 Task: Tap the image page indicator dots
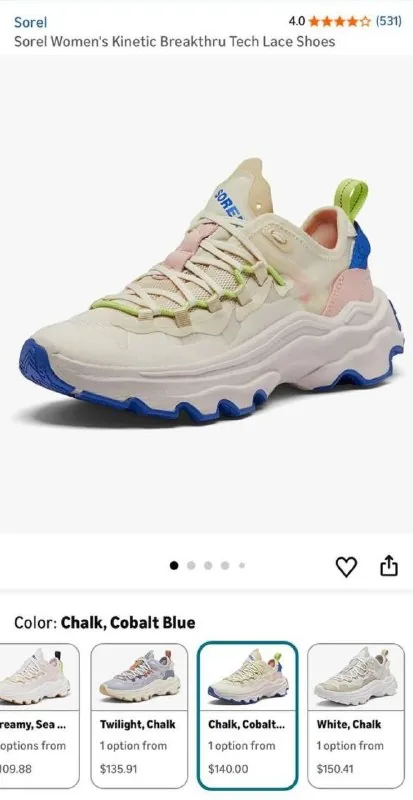(x=208, y=565)
